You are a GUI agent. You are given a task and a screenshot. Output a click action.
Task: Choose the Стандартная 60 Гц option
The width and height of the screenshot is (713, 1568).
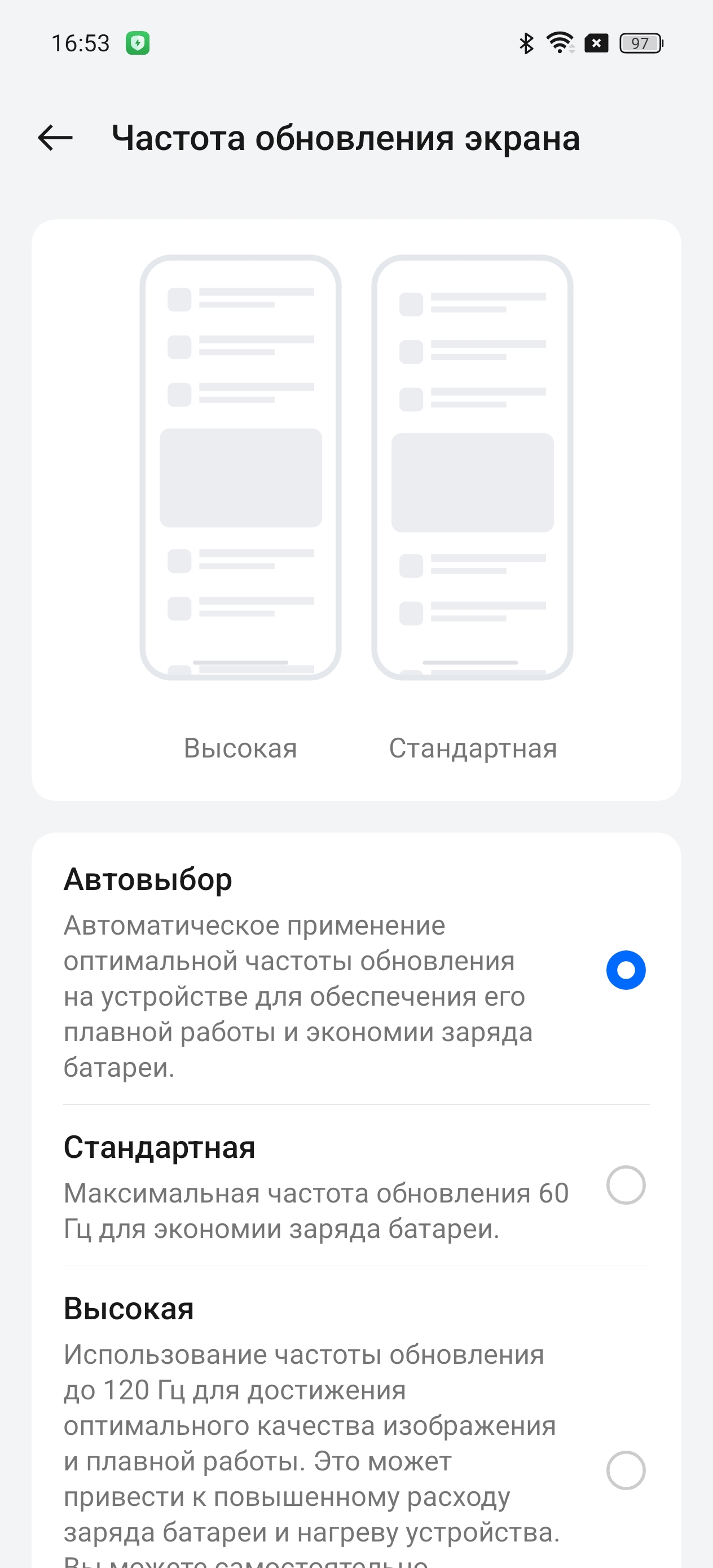(626, 1184)
